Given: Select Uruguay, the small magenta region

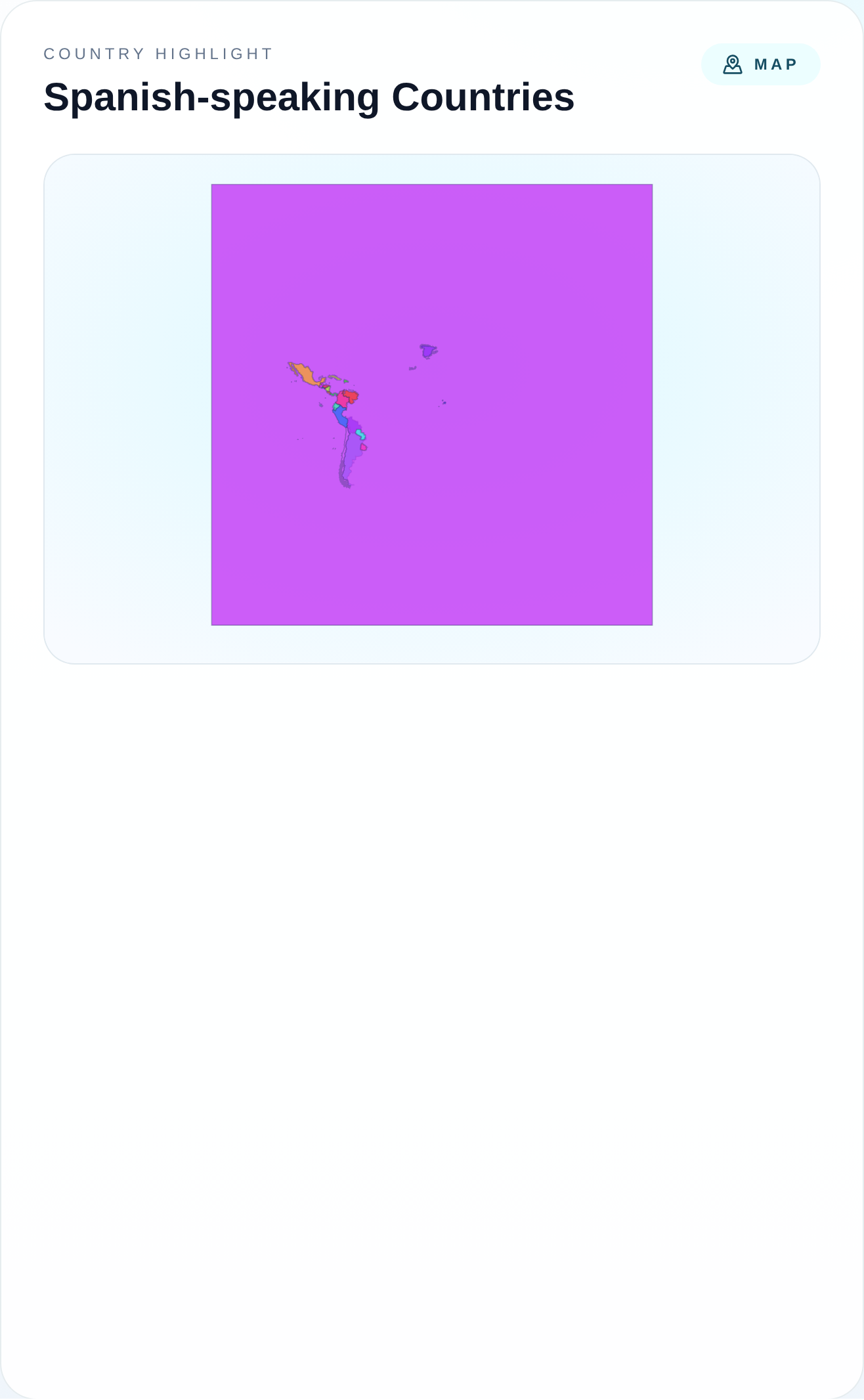Looking at the screenshot, I should 363,447.
